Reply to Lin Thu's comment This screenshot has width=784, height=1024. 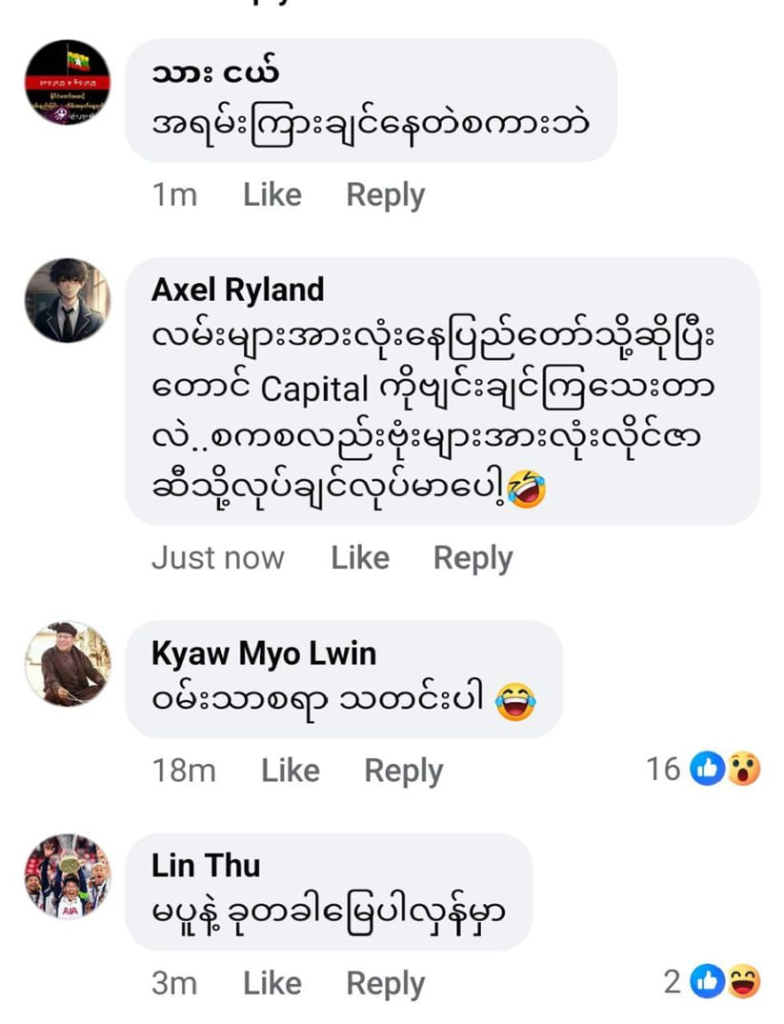click(x=385, y=984)
